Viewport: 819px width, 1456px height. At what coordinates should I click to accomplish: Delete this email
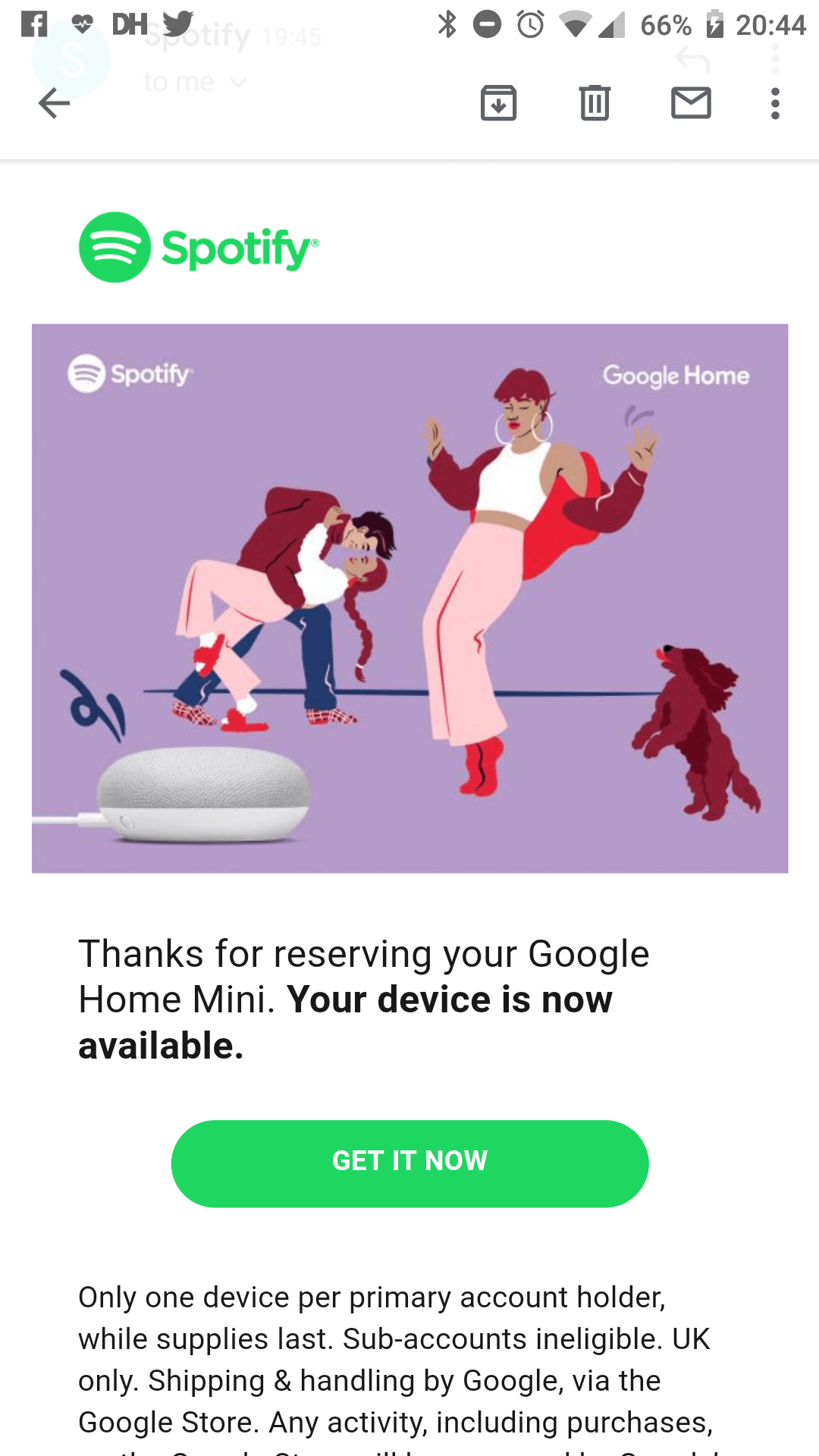point(595,103)
